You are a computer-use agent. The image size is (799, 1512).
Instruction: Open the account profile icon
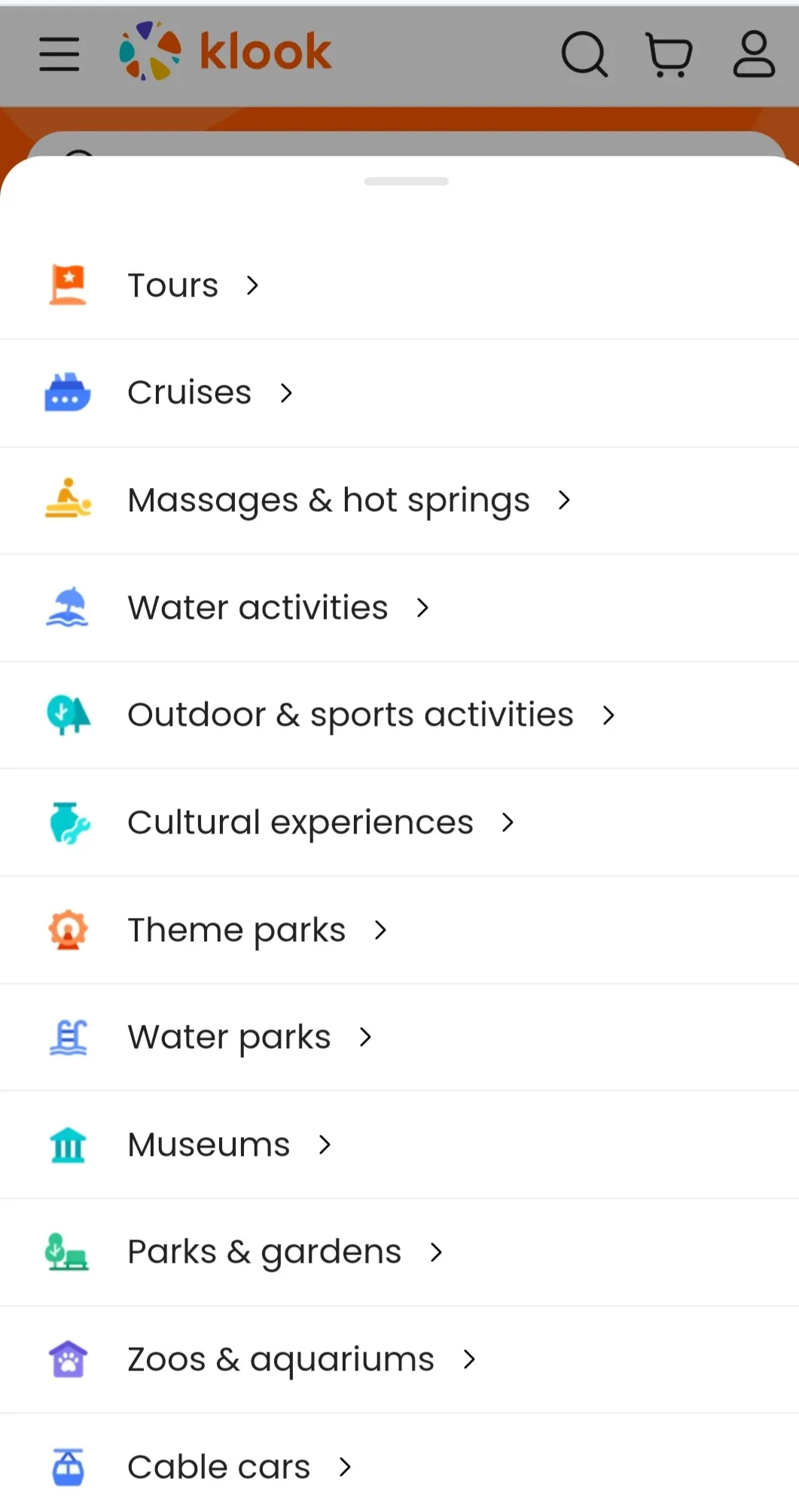(x=754, y=54)
